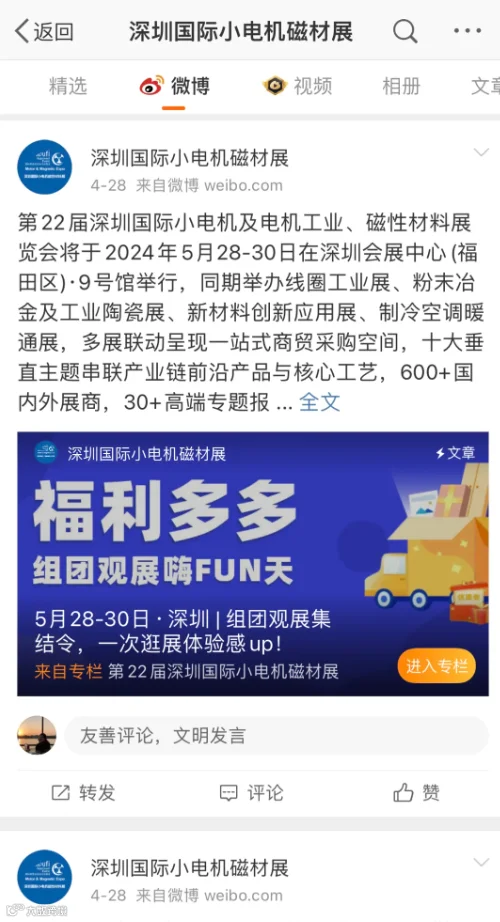The image size is (500, 922).
Task: Tap the 进入专栏 button
Action: pyautogui.click(x=436, y=666)
